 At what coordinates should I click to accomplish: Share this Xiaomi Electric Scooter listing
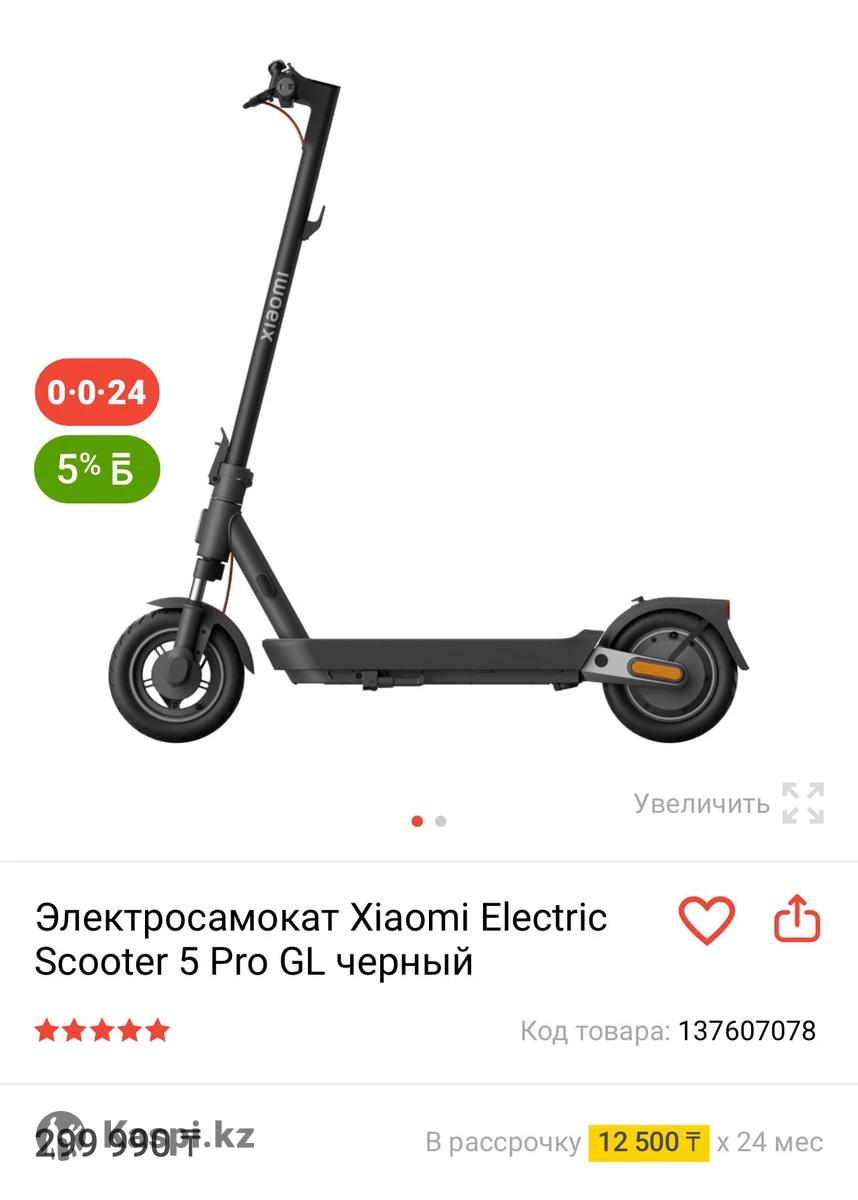click(797, 920)
